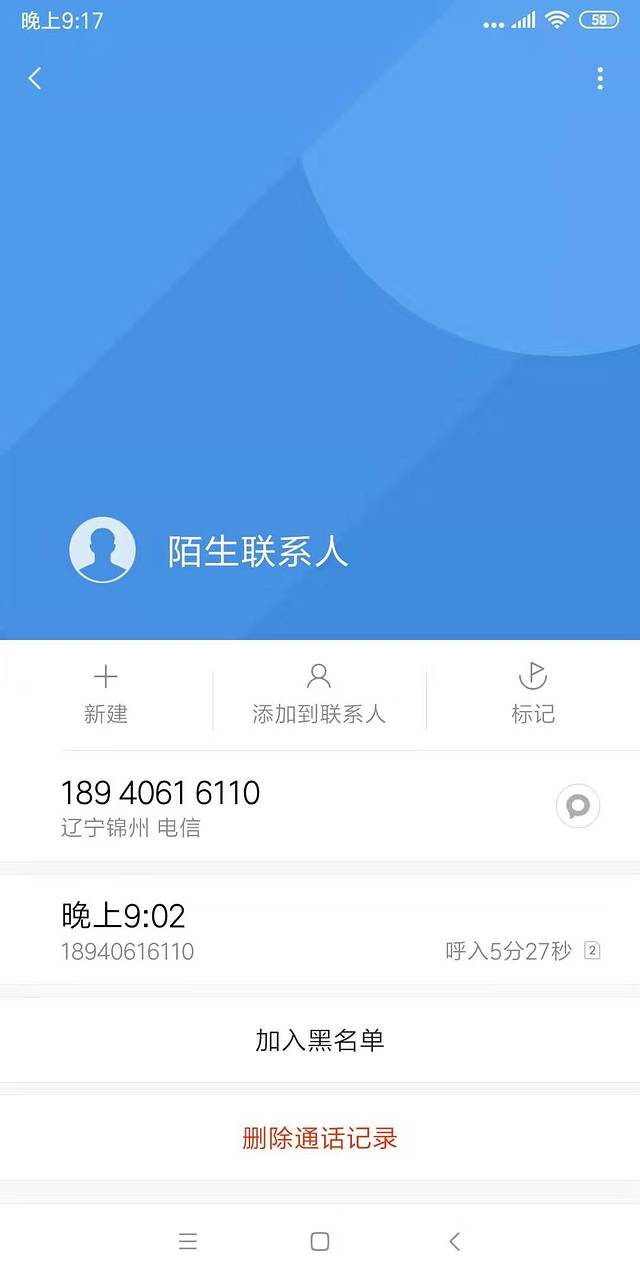640x1280 pixels.
Task: Tap 加入黑名单 to block this number
Action: coord(320,1040)
